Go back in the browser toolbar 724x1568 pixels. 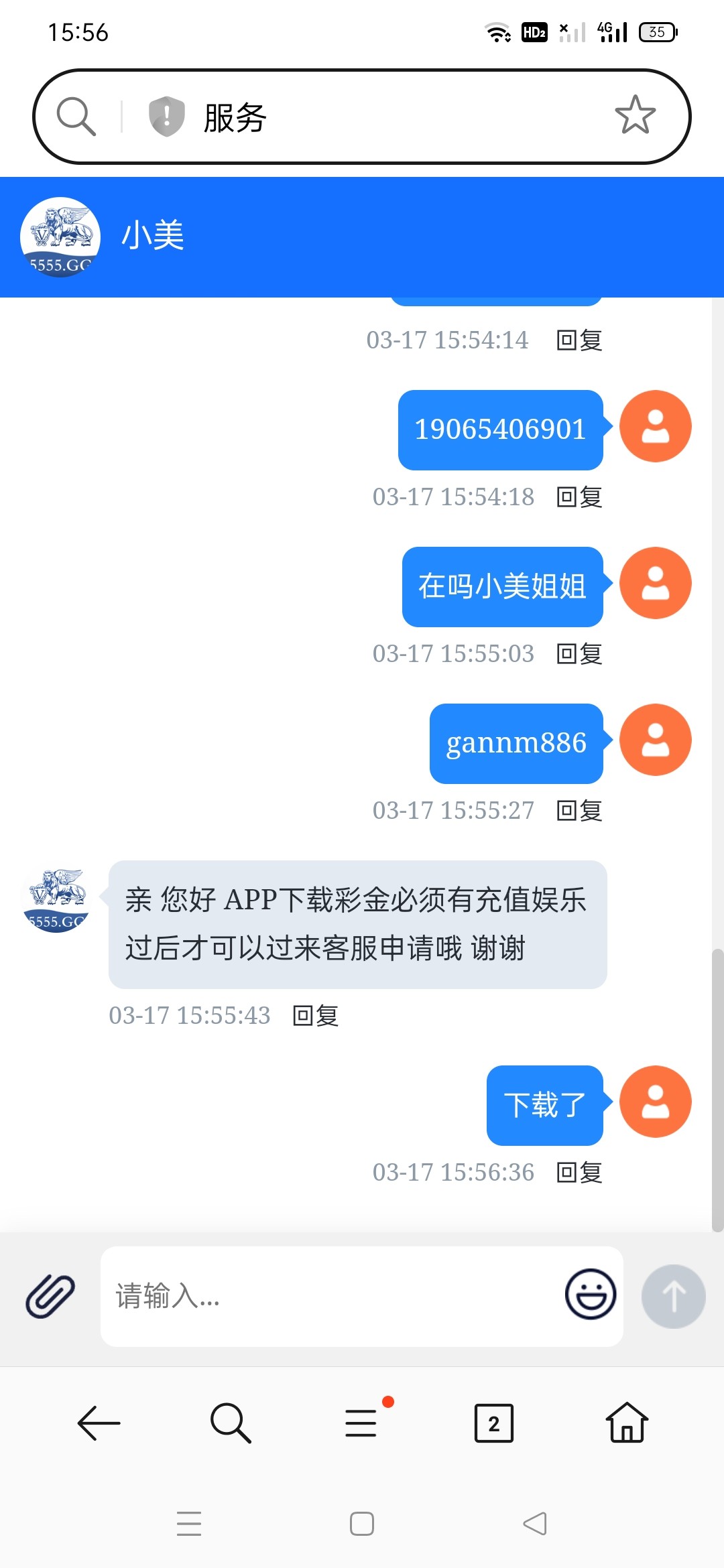(x=99, y=1423)
